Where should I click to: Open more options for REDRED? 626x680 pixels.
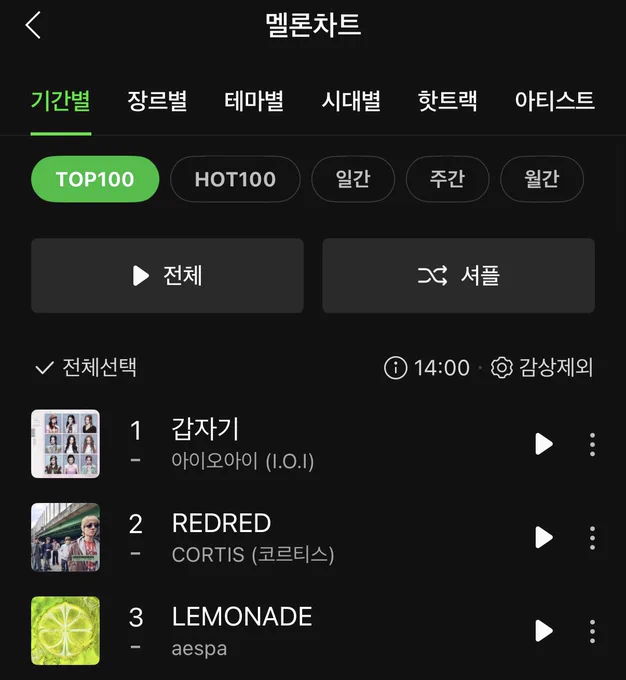coord(592,538)
